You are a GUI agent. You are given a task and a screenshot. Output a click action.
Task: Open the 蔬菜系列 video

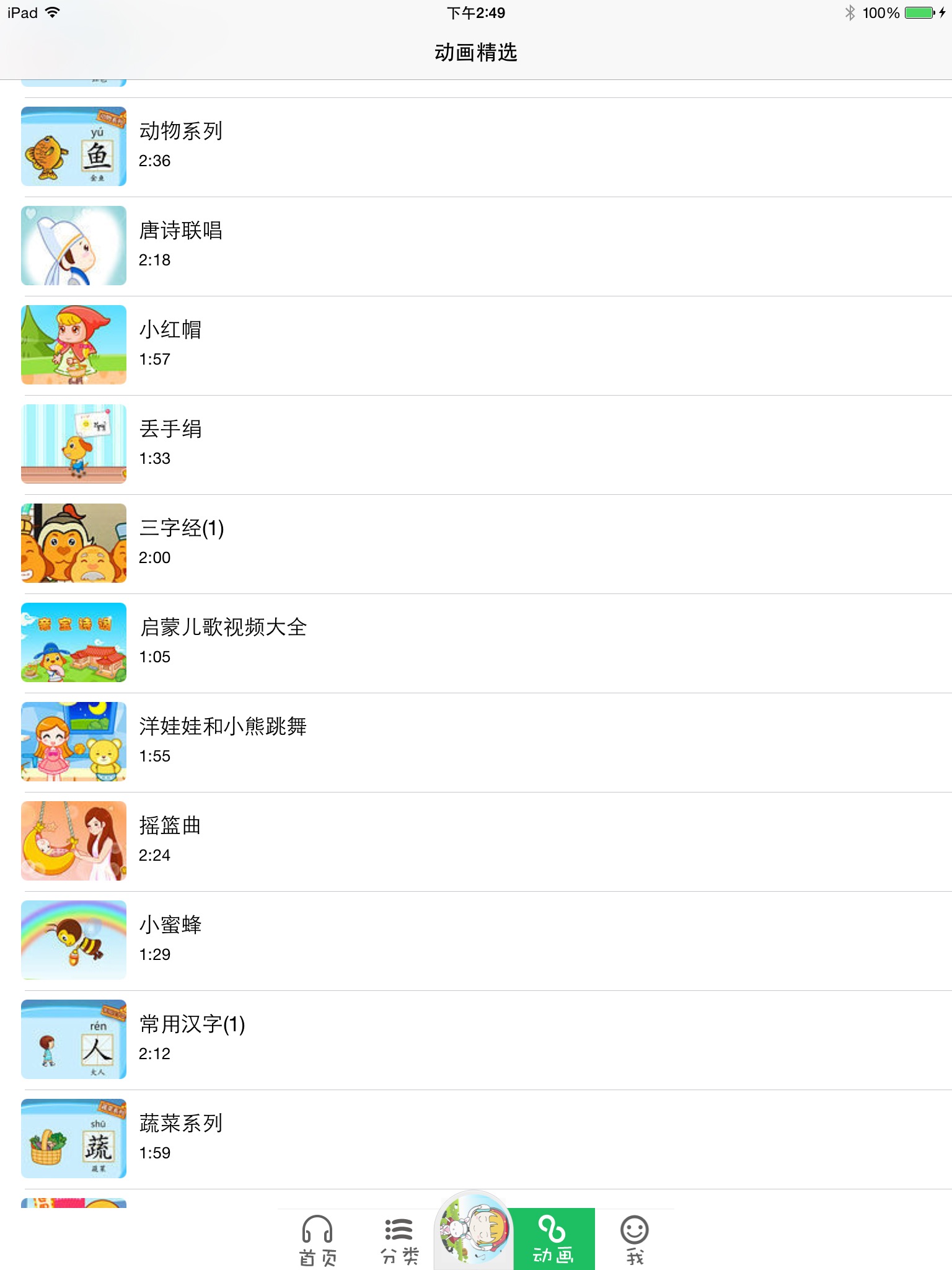click(x=476, y=1139)
